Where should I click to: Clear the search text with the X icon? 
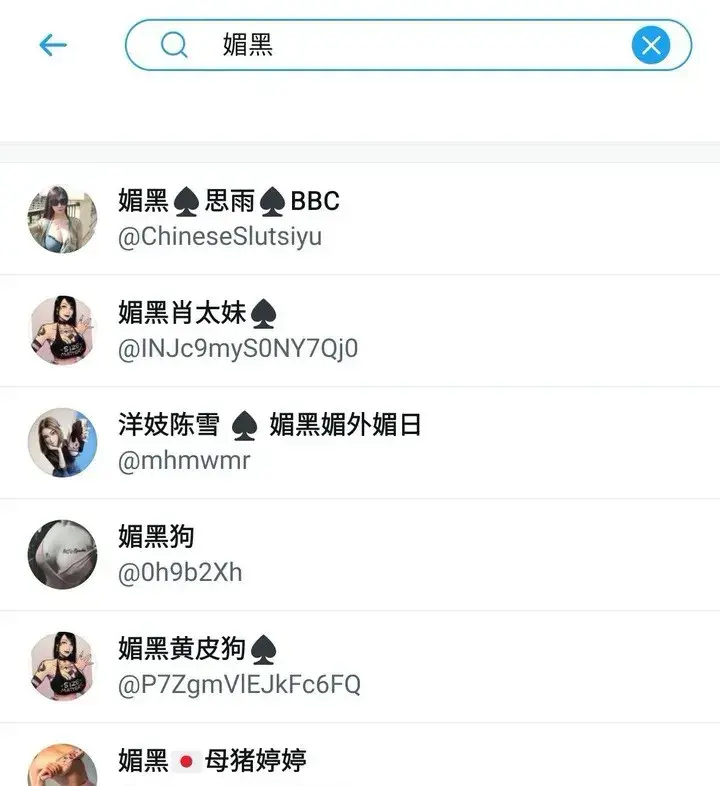click(x=650, y=44)
